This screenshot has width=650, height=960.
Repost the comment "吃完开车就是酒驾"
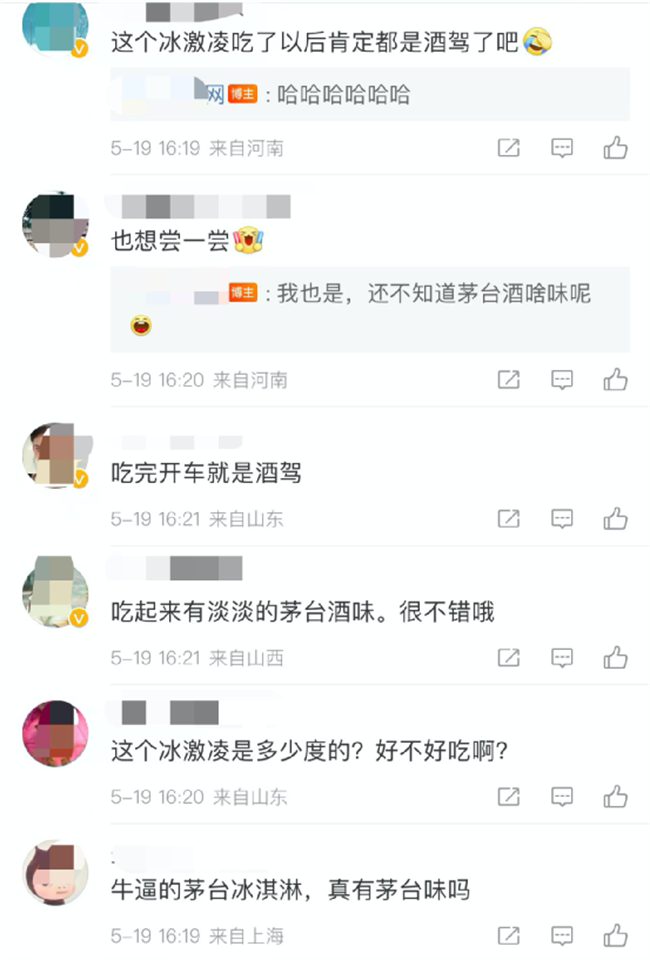[508, 519]
